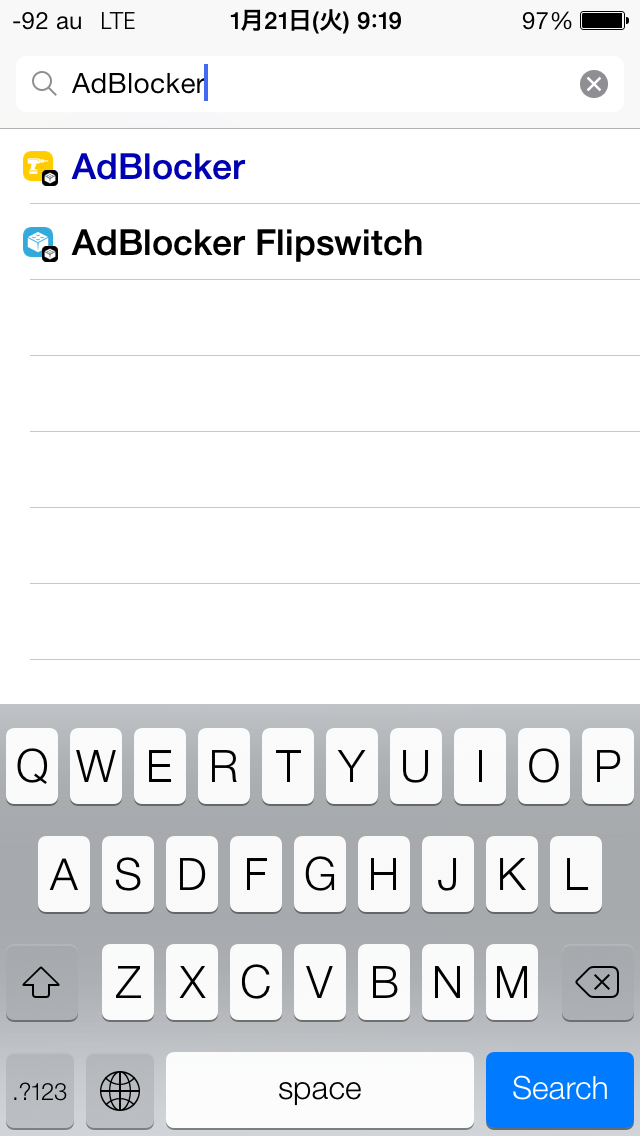Hit the backspace key
Image resolution: width=640 pixels, height=1136 pixels.
(597, 983)
